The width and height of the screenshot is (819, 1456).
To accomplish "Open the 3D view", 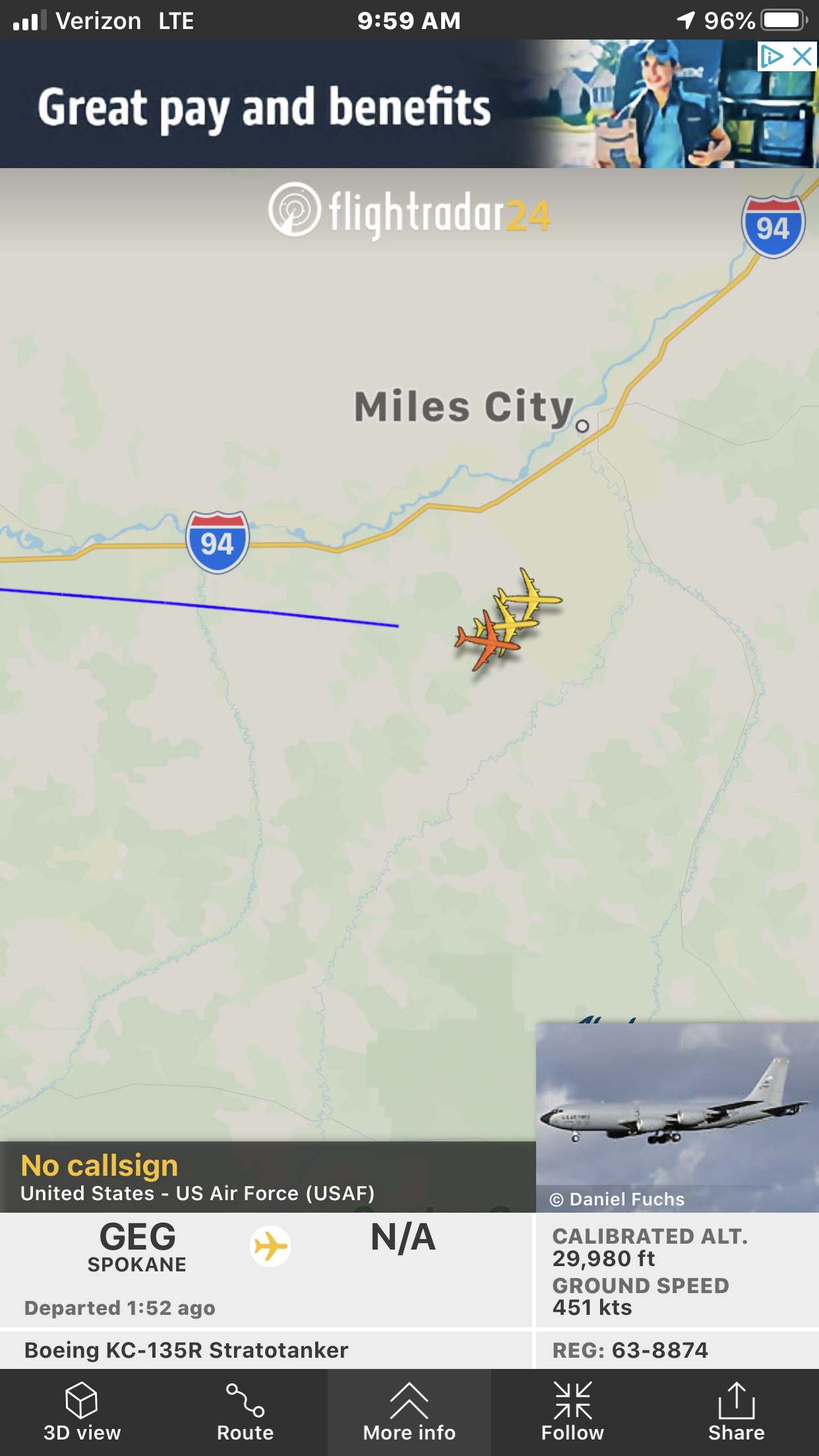I will click(x=82, y=1412).
